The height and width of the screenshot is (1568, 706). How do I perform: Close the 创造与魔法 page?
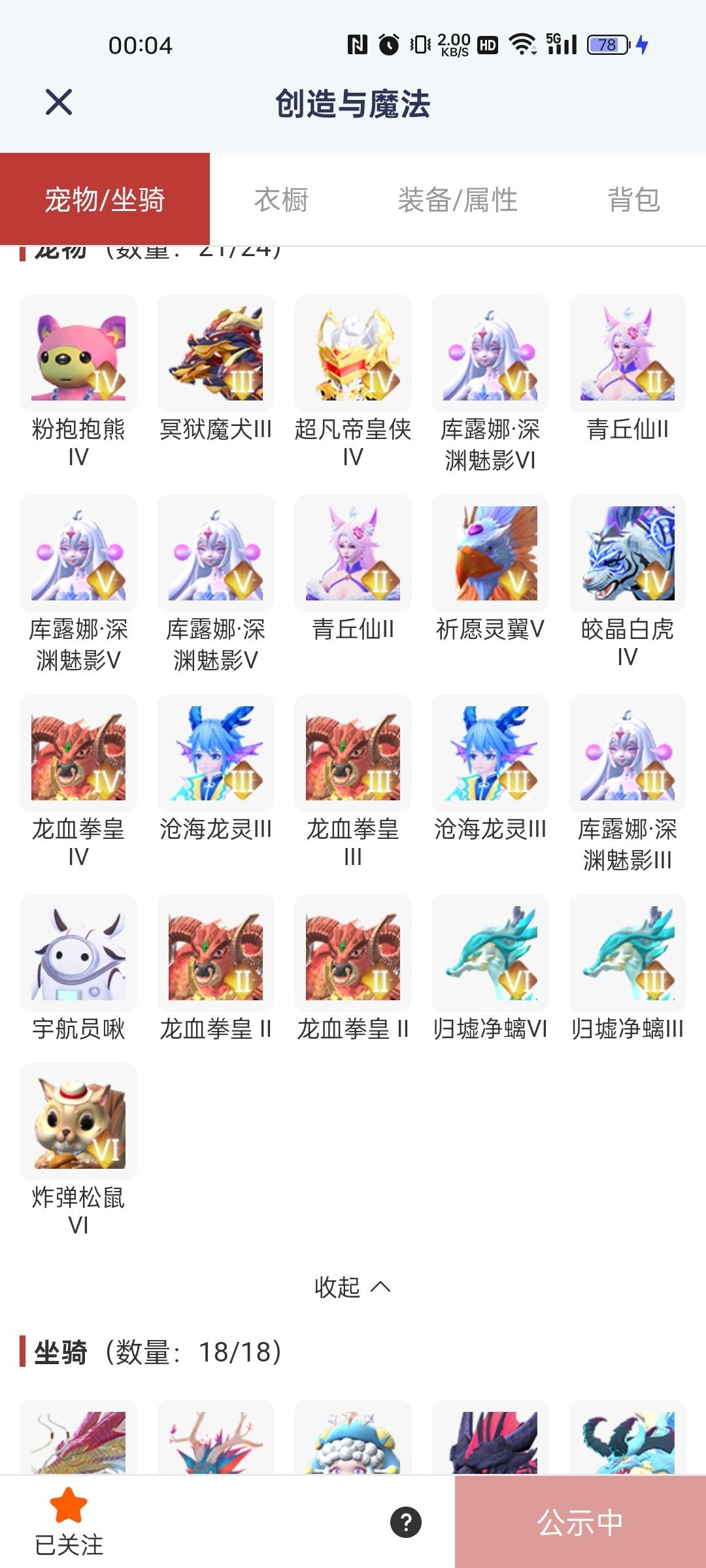[x=59, y=103]
